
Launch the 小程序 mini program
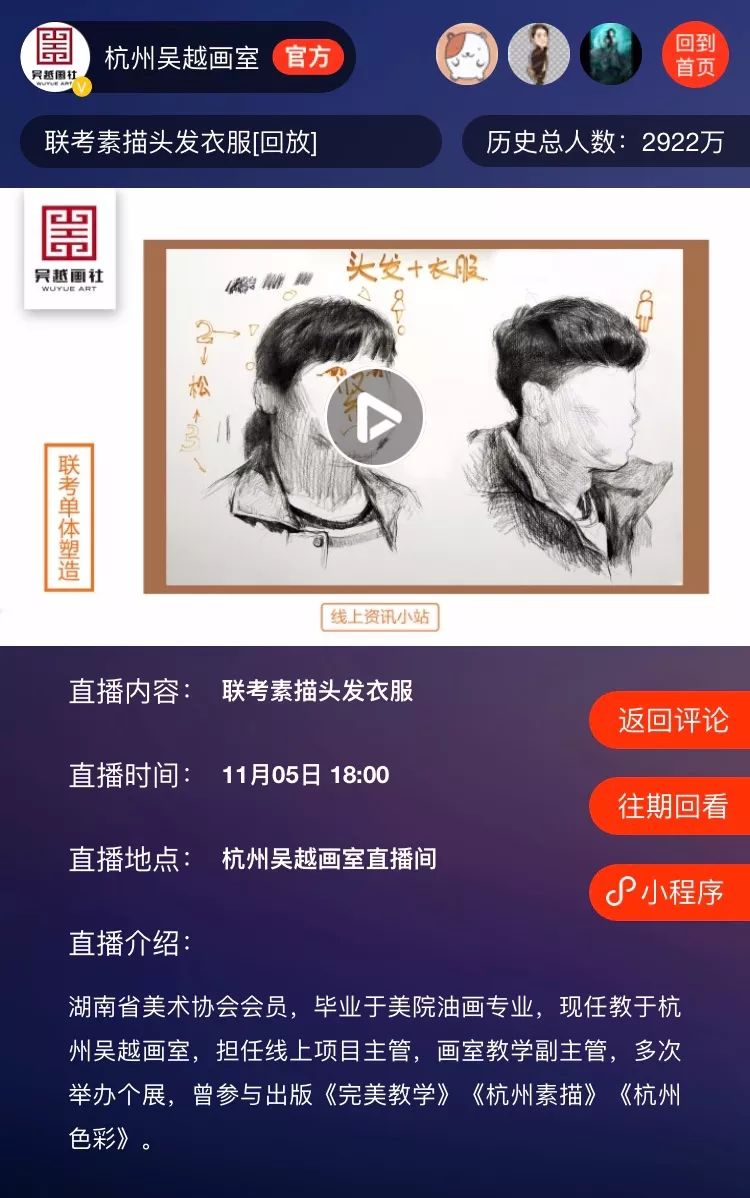tap(672, 891)
